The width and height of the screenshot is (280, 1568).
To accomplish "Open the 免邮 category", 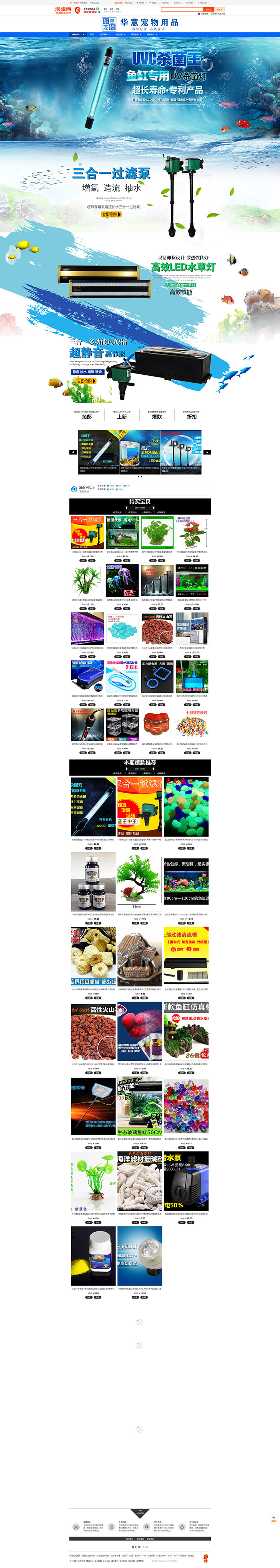I will coord(87,416).
